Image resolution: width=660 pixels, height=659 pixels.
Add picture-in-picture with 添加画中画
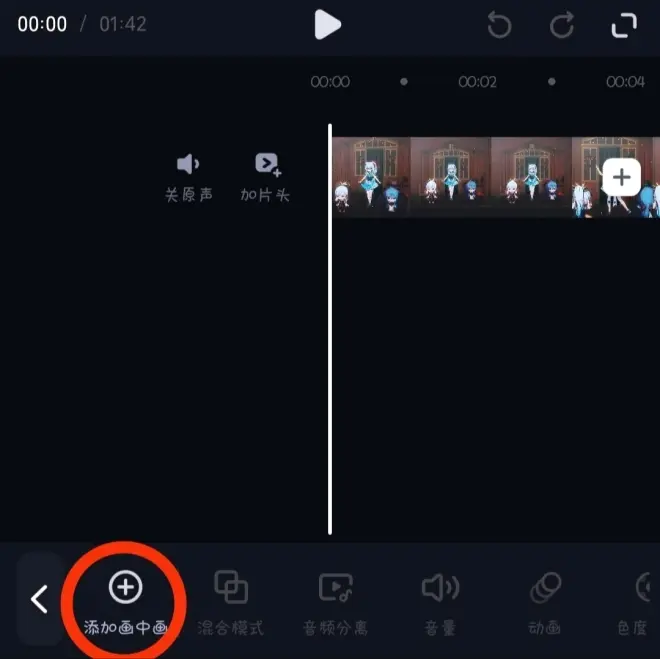click(x=125, y=600)
